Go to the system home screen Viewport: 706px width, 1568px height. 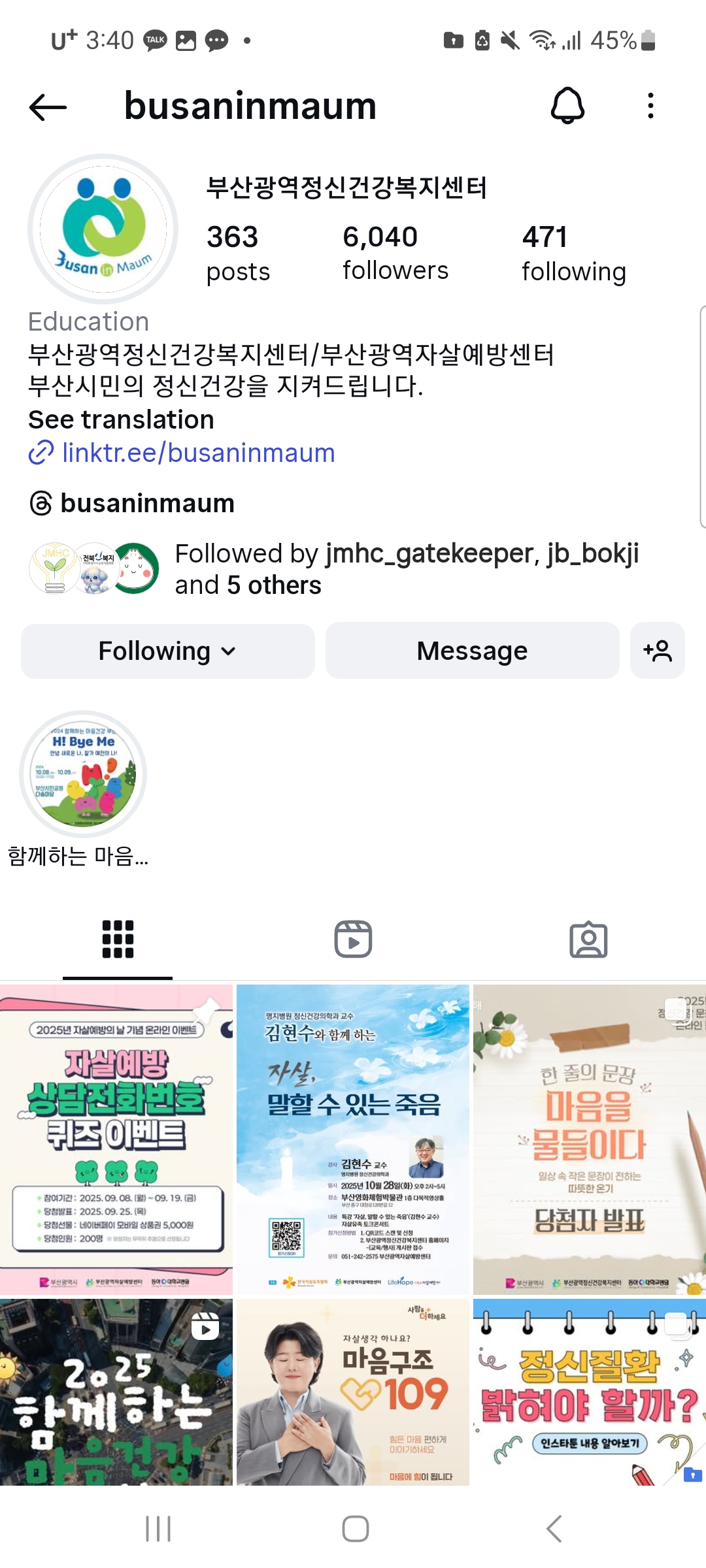[355, 1529]
